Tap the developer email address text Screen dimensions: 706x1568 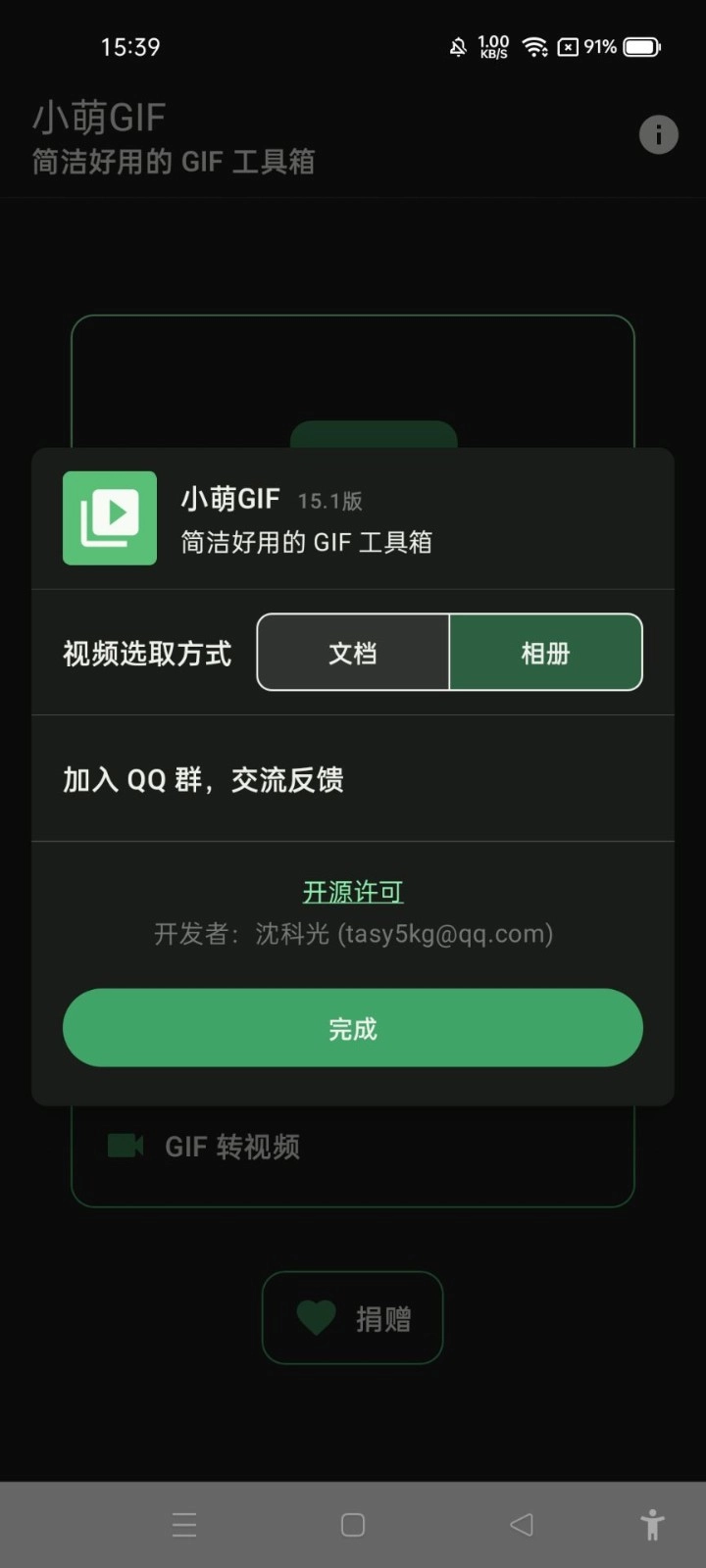tap(355, 933)
